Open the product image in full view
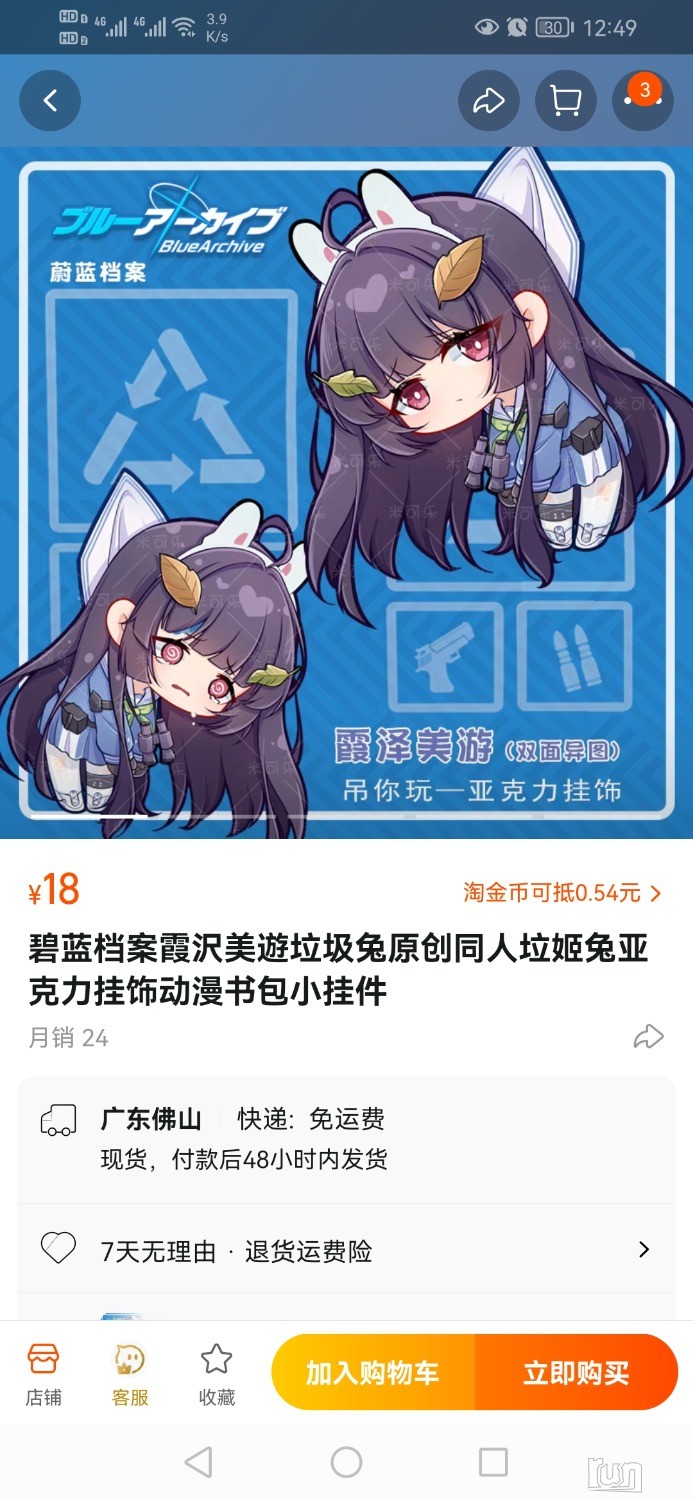 coord(346,490)
